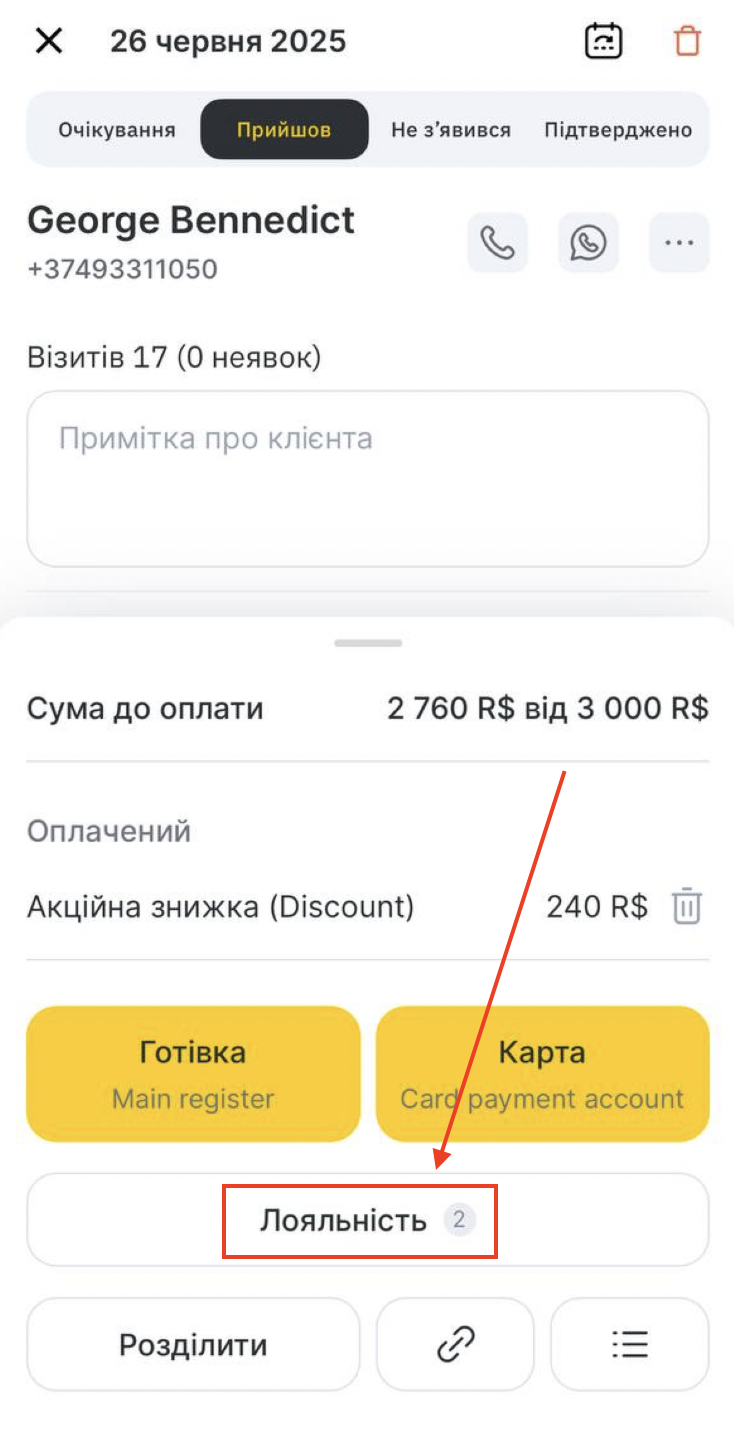Open the reschedule calendar icon
Viewport: 734px width, 1440px height.
(x=604, y=41)
